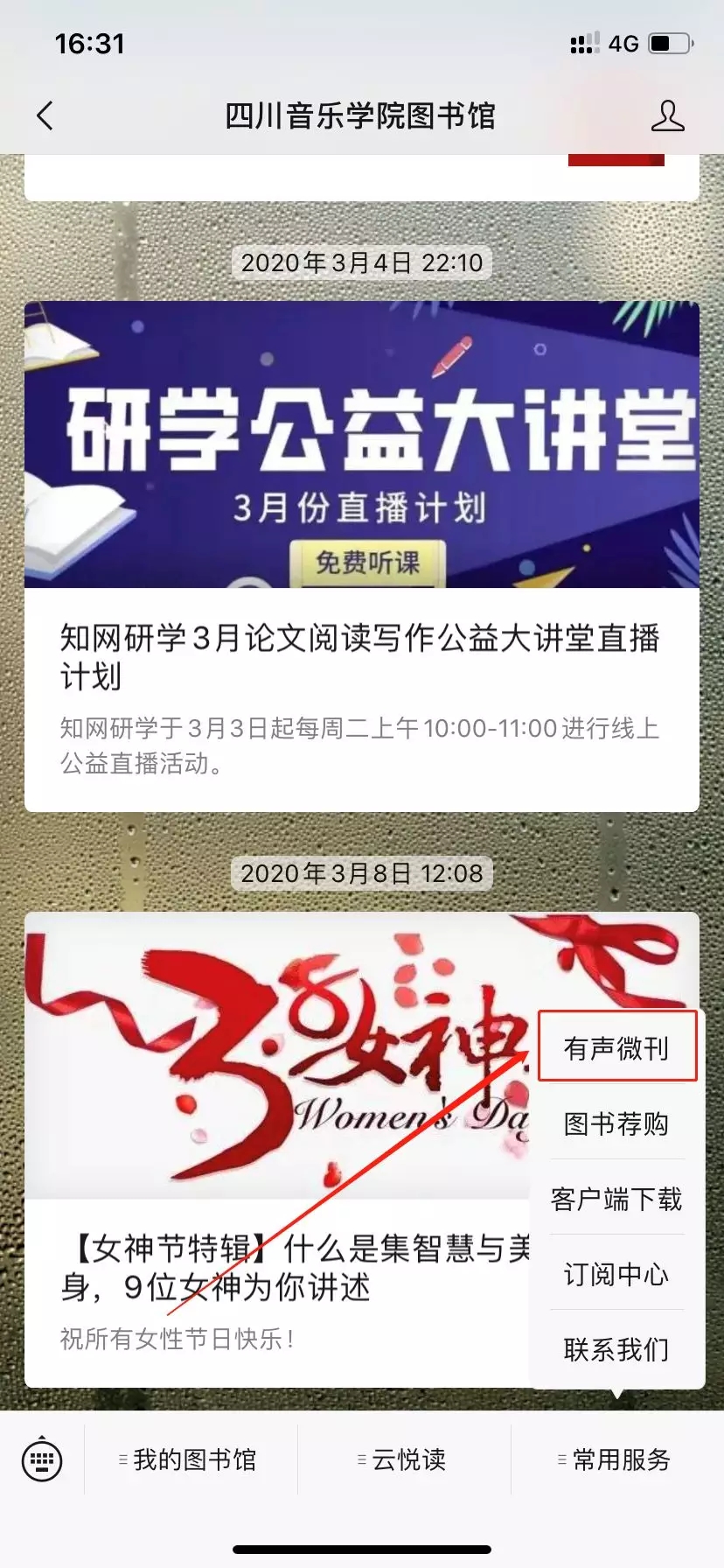Select 联系我们 menu option
This screenshot has height=1568, width=724.
(x=616, y=1349)
